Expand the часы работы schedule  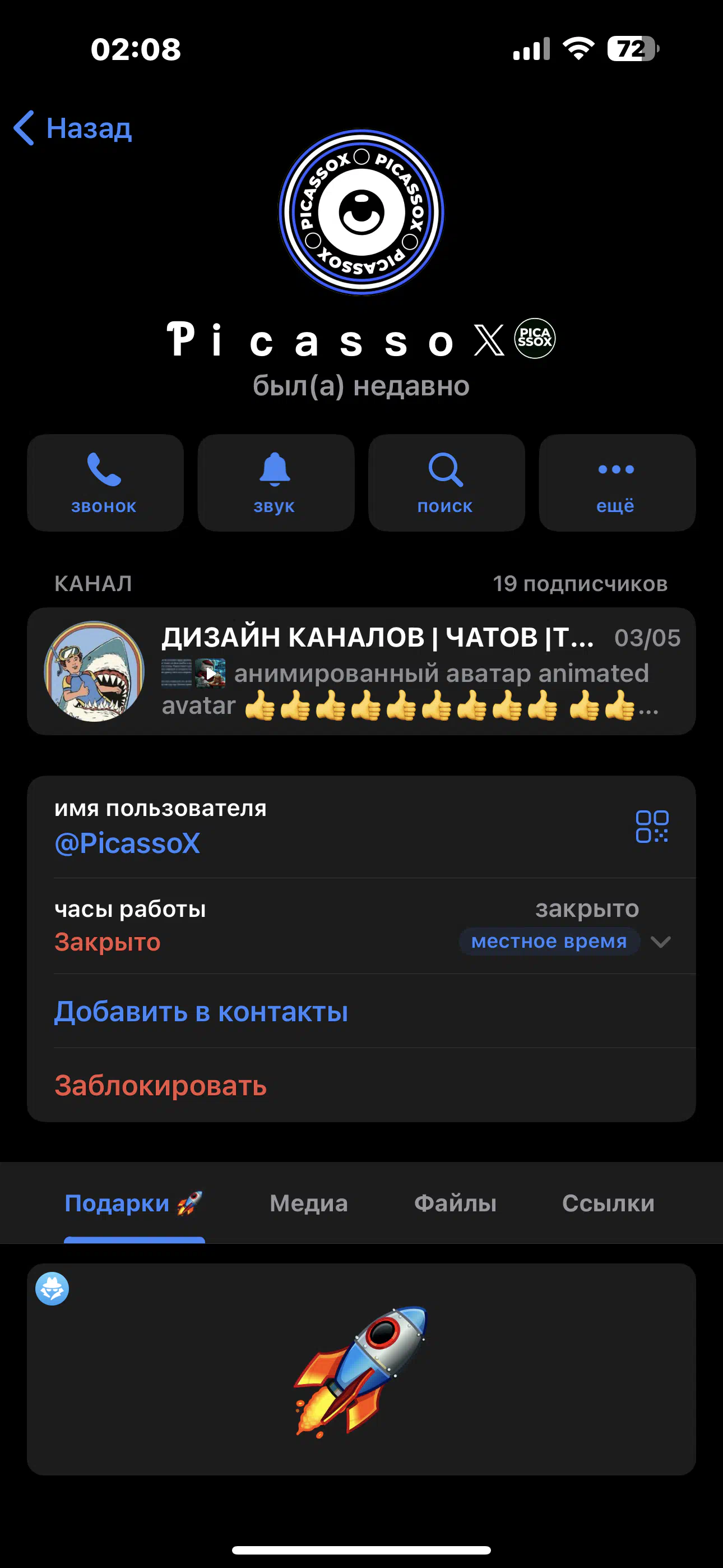click(x=660, y=942)
